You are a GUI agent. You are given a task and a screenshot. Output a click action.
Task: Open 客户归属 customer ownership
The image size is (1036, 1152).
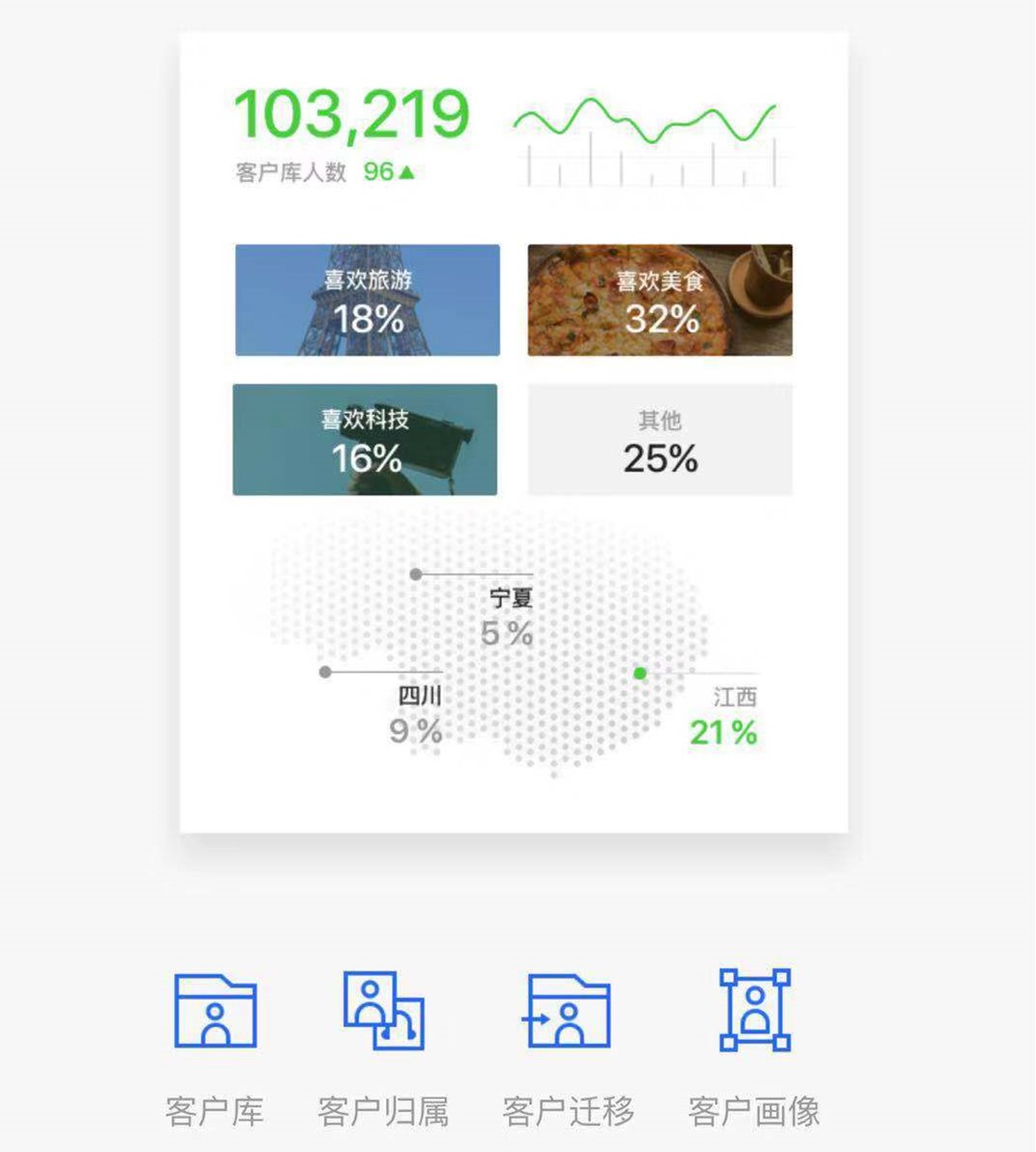(383, 1012)
